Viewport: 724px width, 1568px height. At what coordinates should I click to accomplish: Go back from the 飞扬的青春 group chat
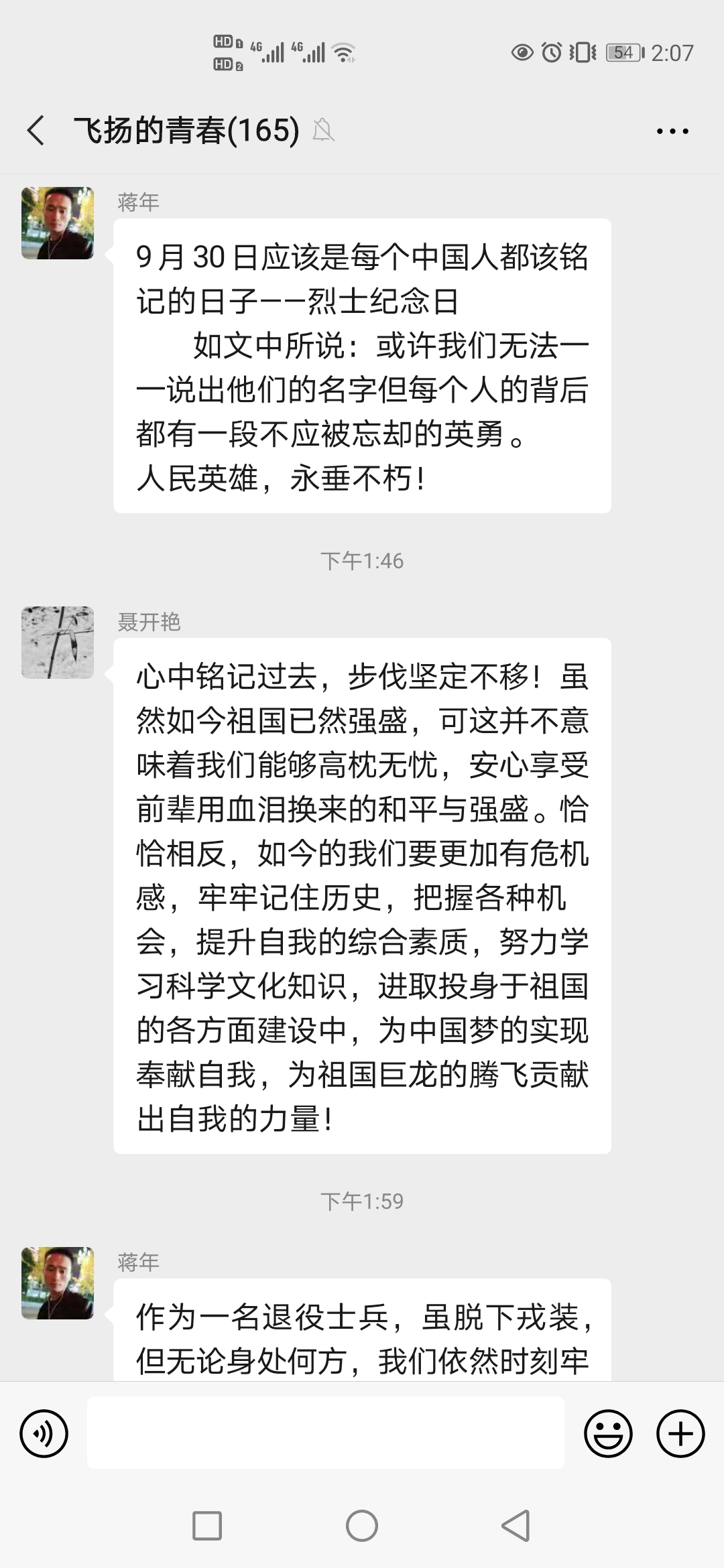click(36, 130)
